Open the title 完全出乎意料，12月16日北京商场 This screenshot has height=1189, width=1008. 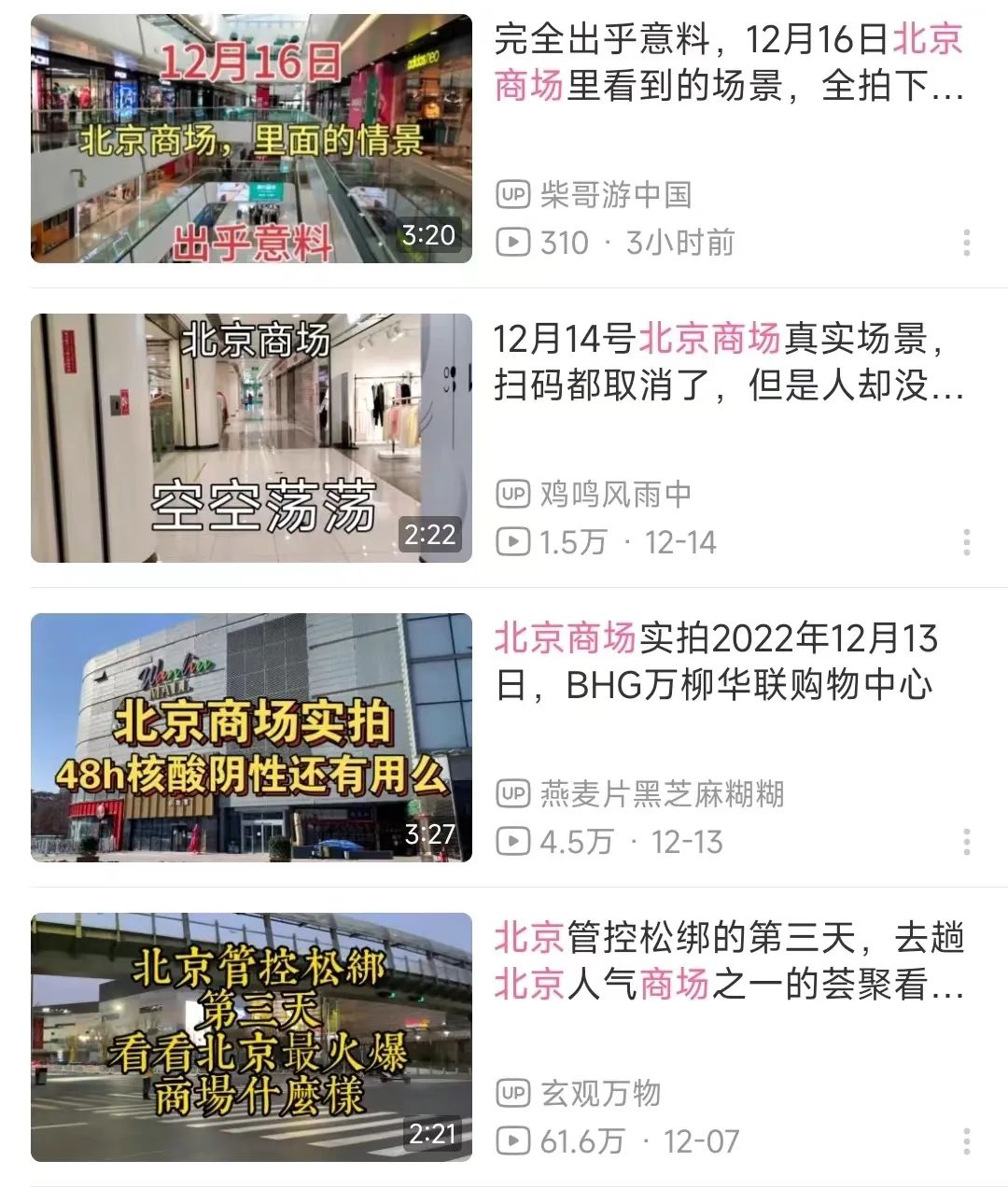point(728,63)
